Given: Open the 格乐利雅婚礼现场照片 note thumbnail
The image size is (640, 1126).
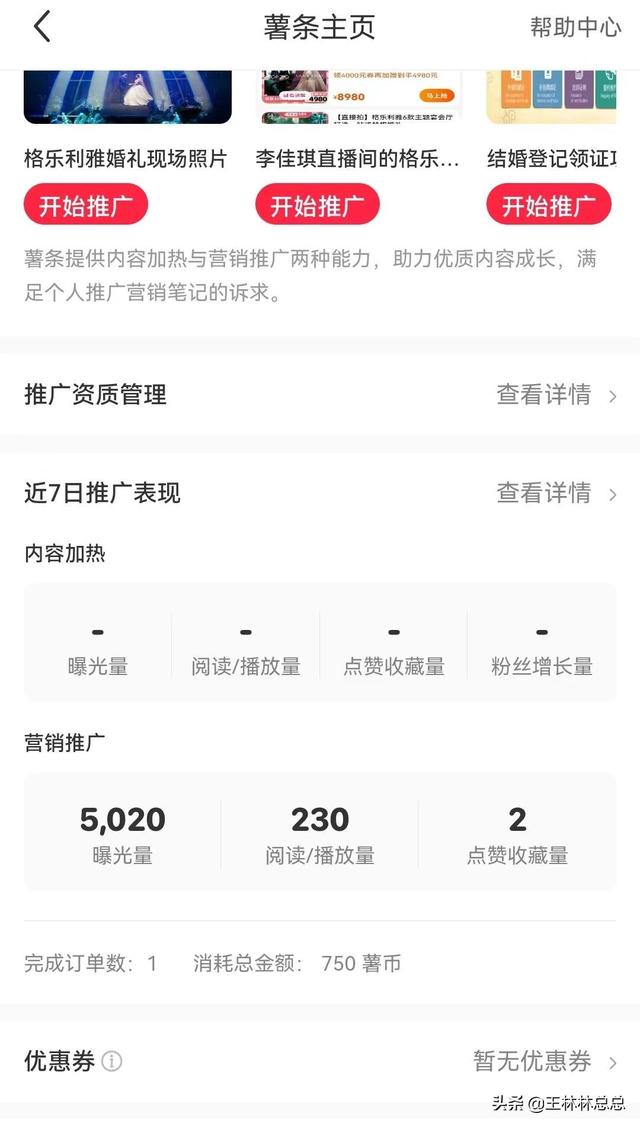Looking at the screenshot, I should coord(127,97).
